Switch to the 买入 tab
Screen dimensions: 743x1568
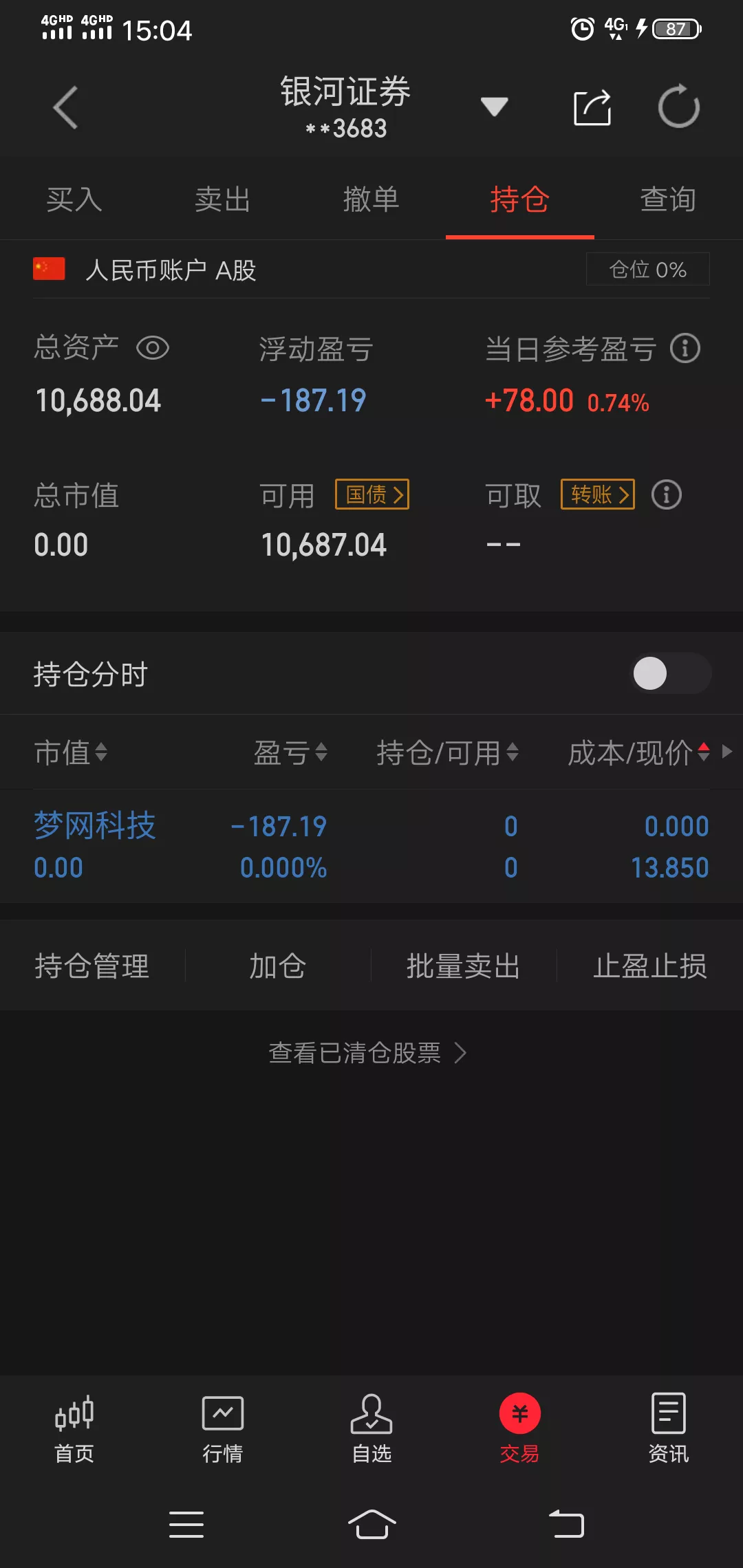tap(74, 199)
